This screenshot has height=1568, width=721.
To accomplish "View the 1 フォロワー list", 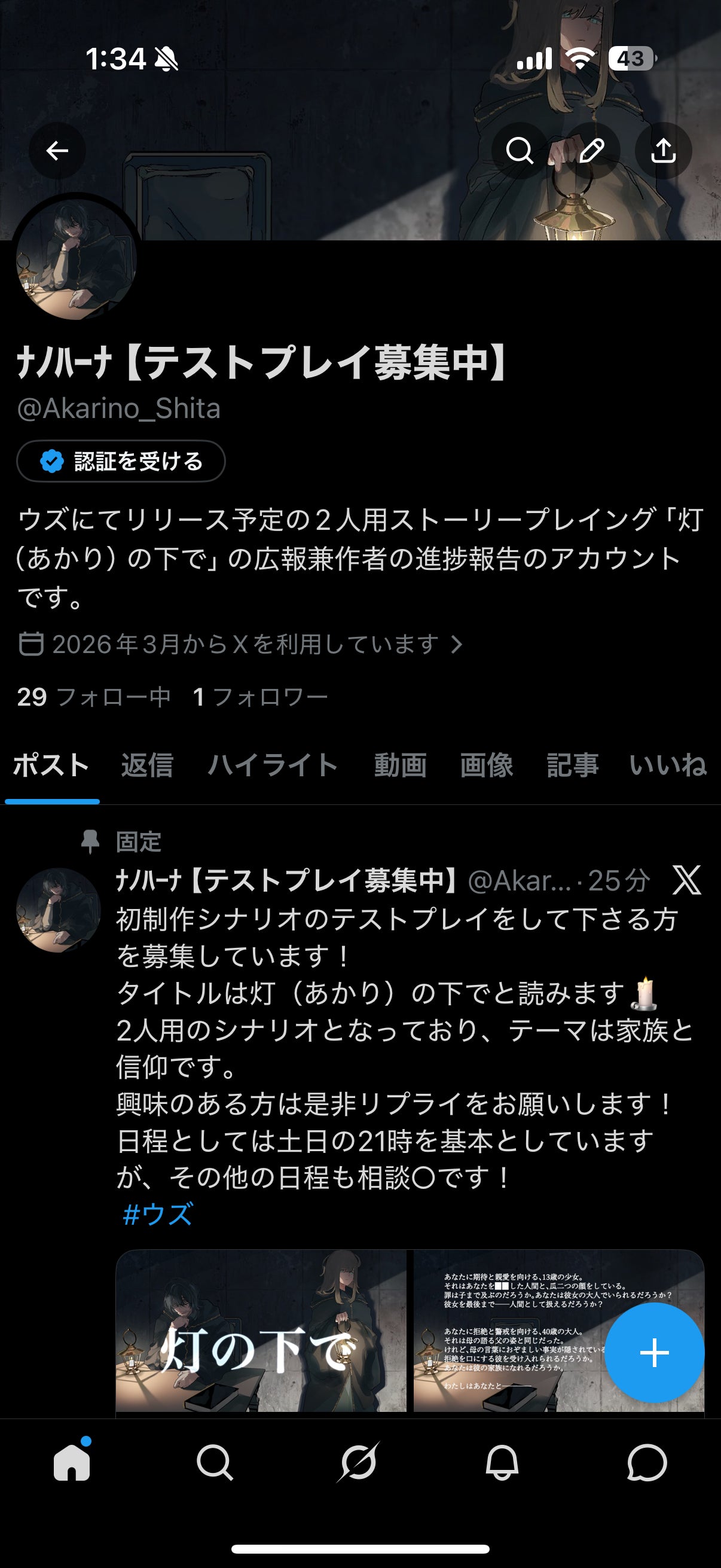I will 261,697.
